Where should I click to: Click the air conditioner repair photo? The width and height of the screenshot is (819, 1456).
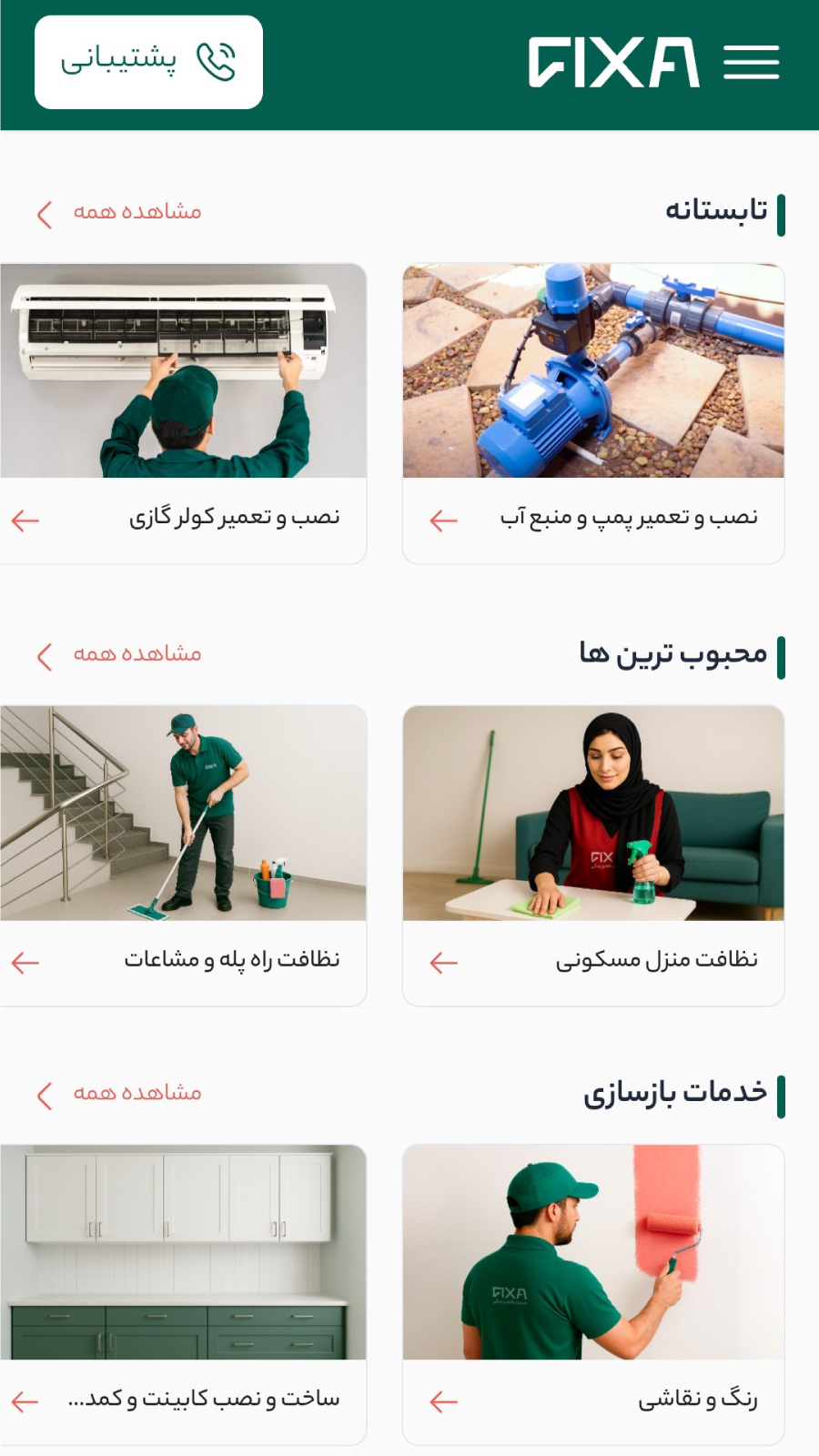(182, 371)
